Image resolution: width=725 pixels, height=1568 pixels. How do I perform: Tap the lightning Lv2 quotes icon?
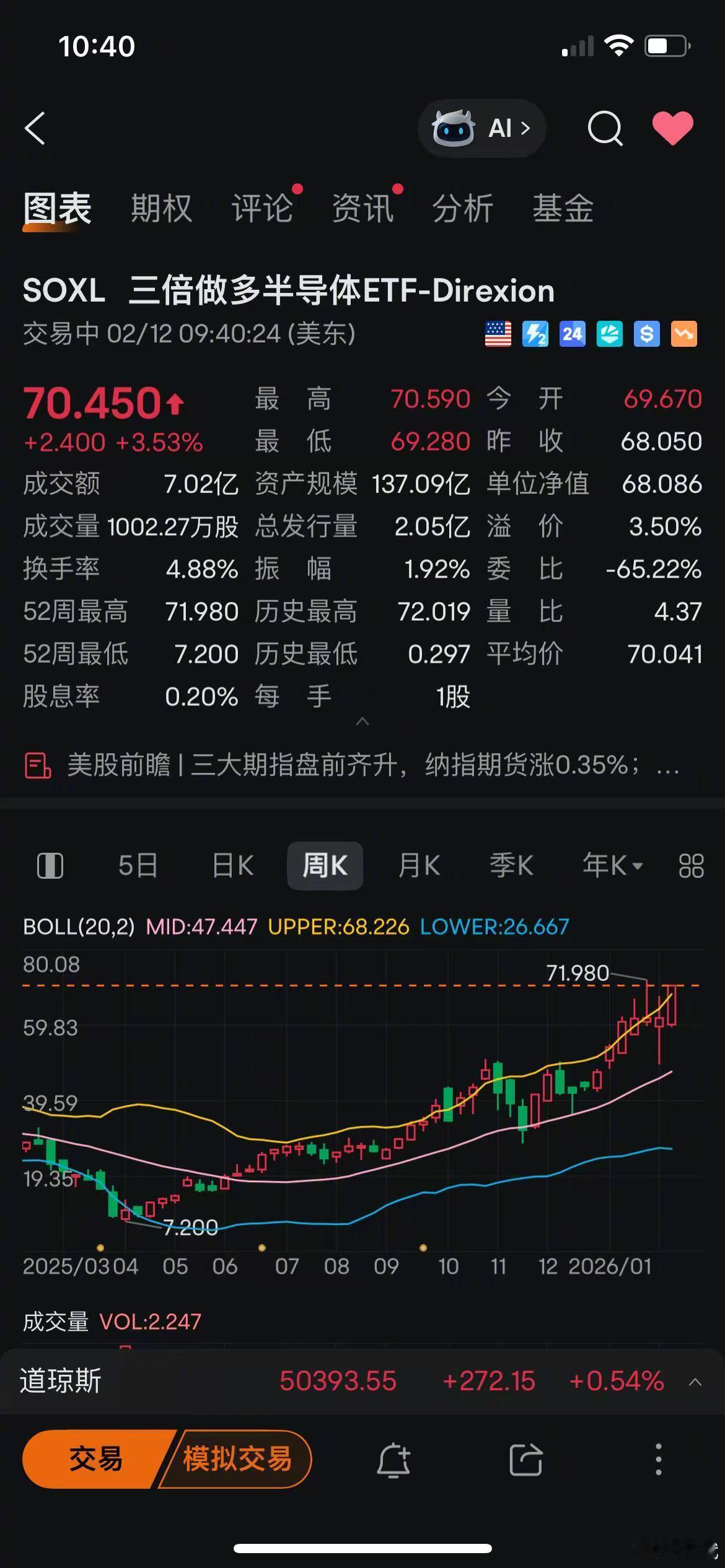click(x=535, y=334)
